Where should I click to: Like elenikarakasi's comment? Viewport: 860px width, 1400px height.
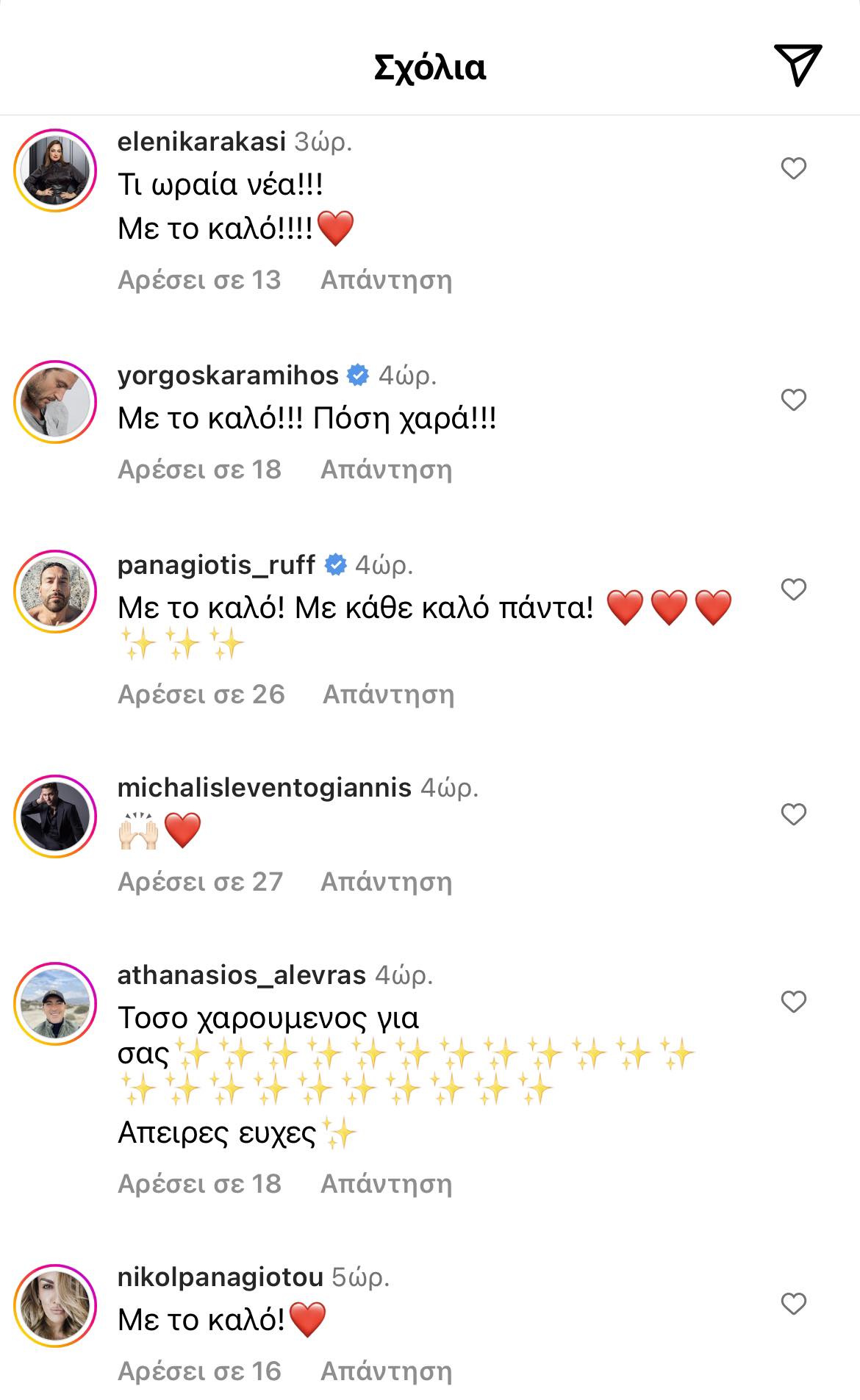point(793,168)
